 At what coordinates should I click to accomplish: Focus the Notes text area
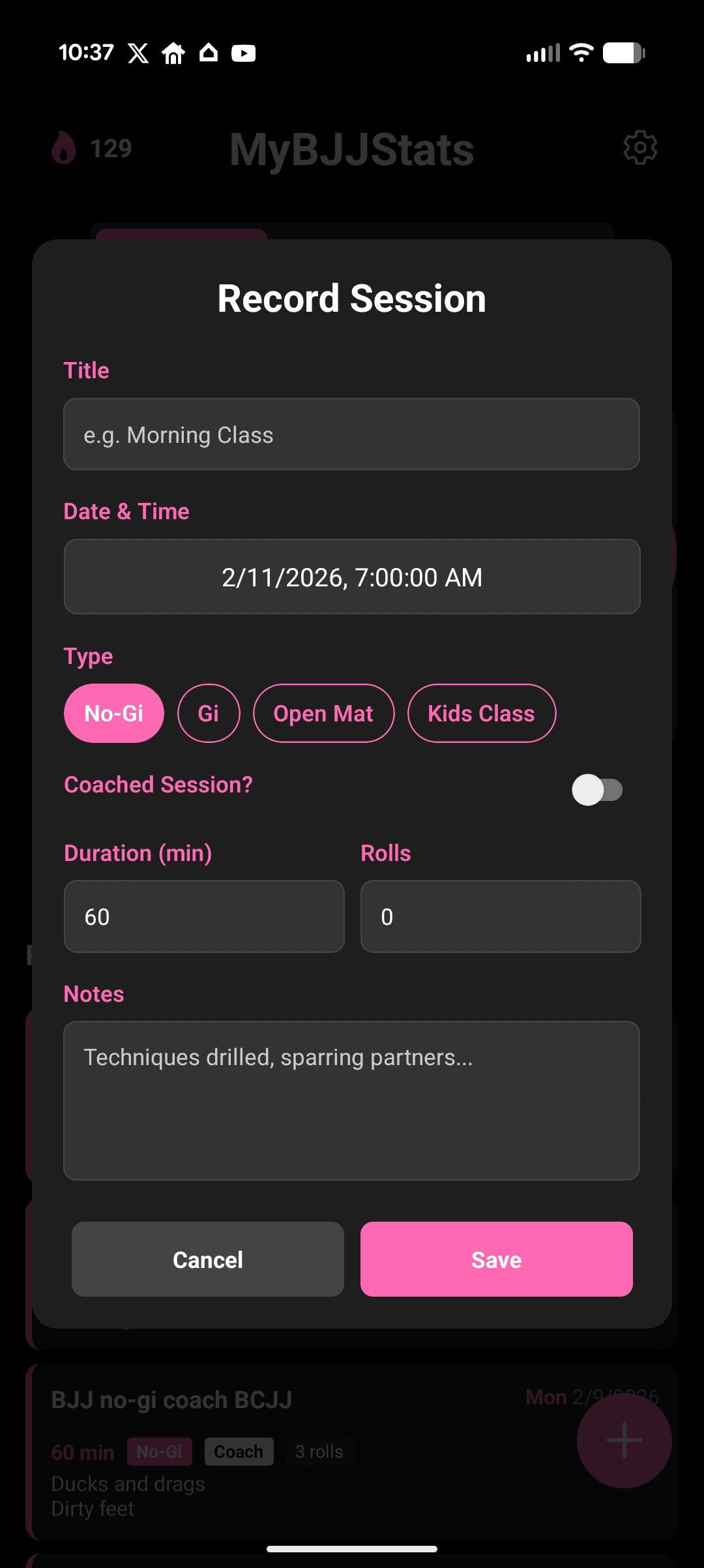click(x=351, y=1100)
